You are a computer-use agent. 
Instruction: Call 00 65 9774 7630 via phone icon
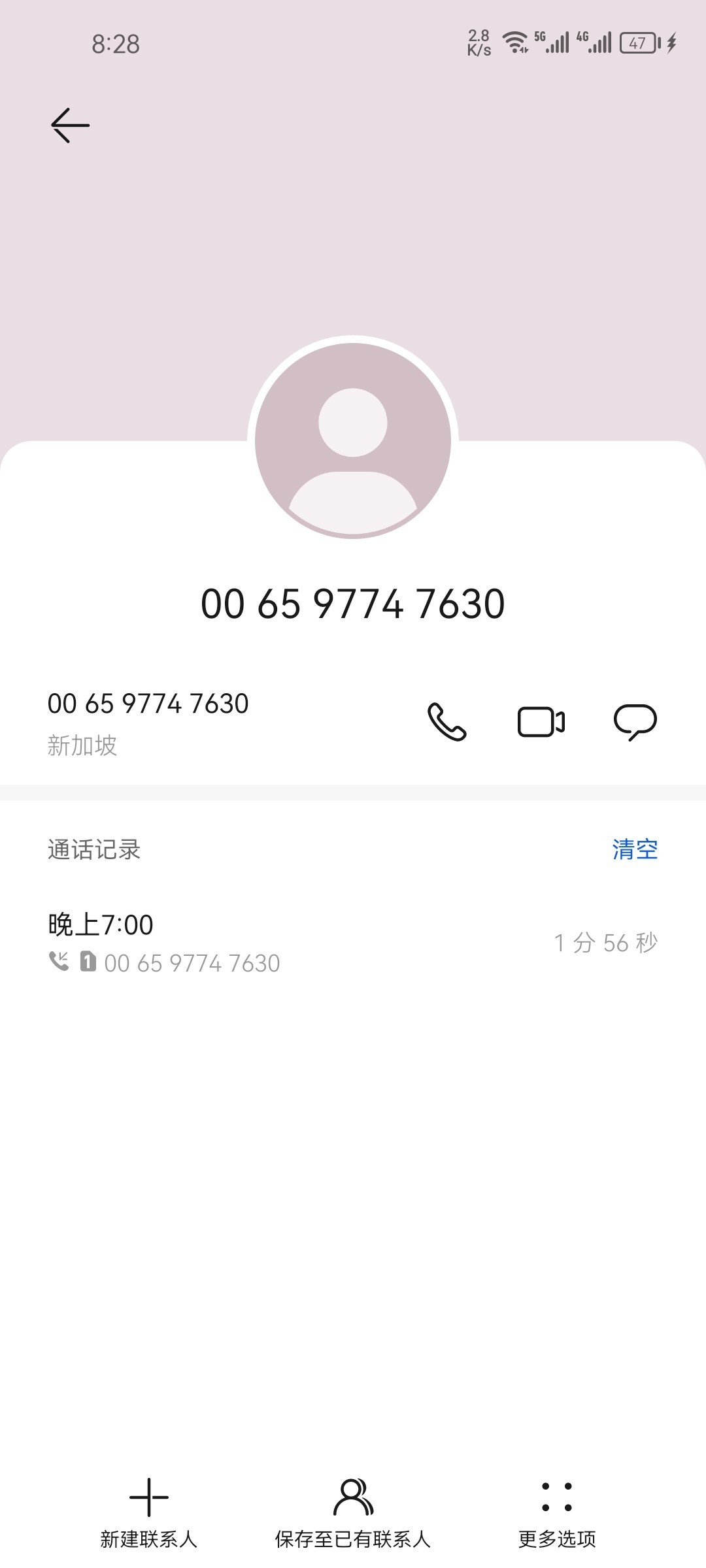click(x=446, y=722)
